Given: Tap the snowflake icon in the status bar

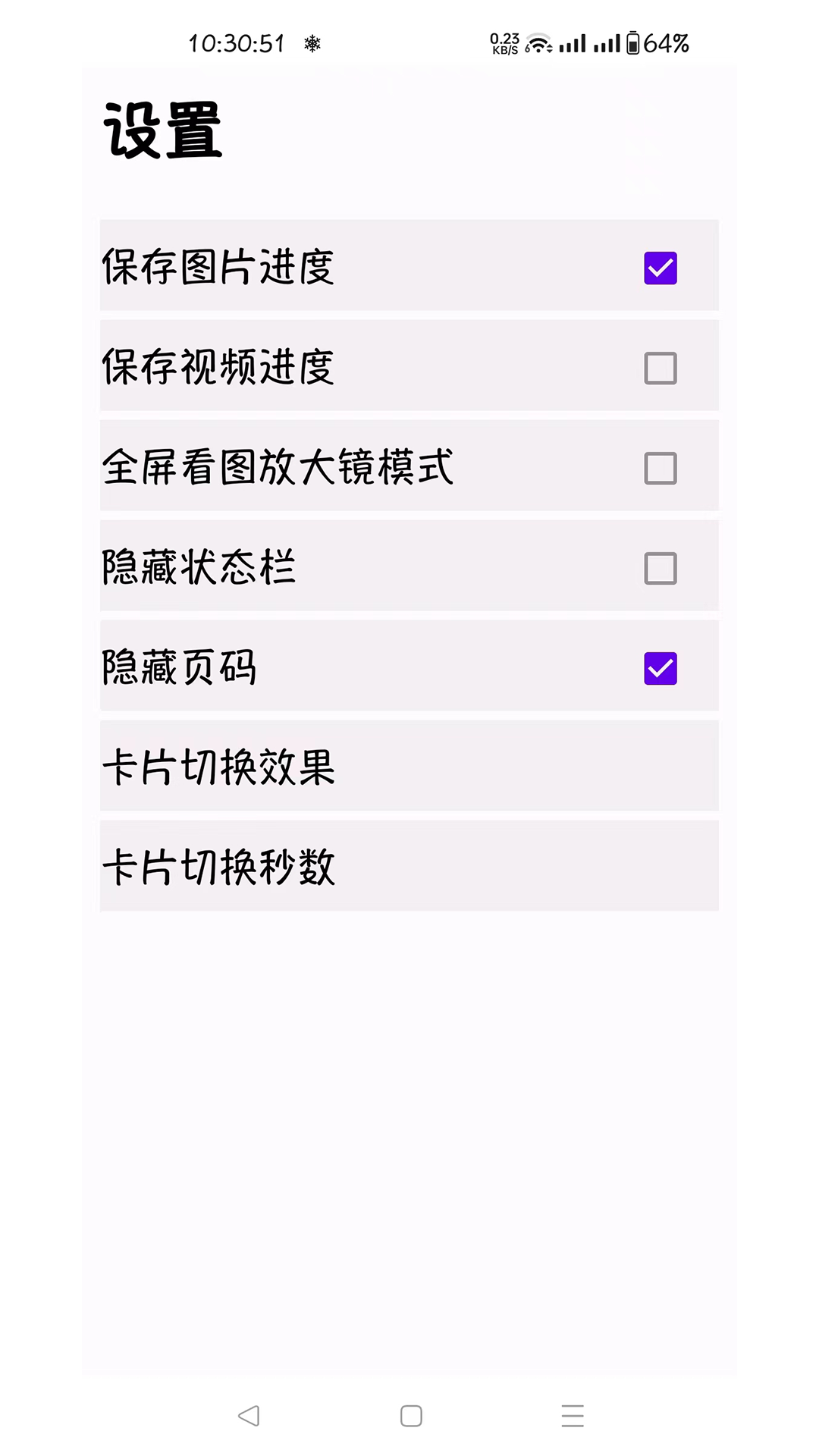Looking at the screenshot, I should pyautogui.click(x=312, y=45).
